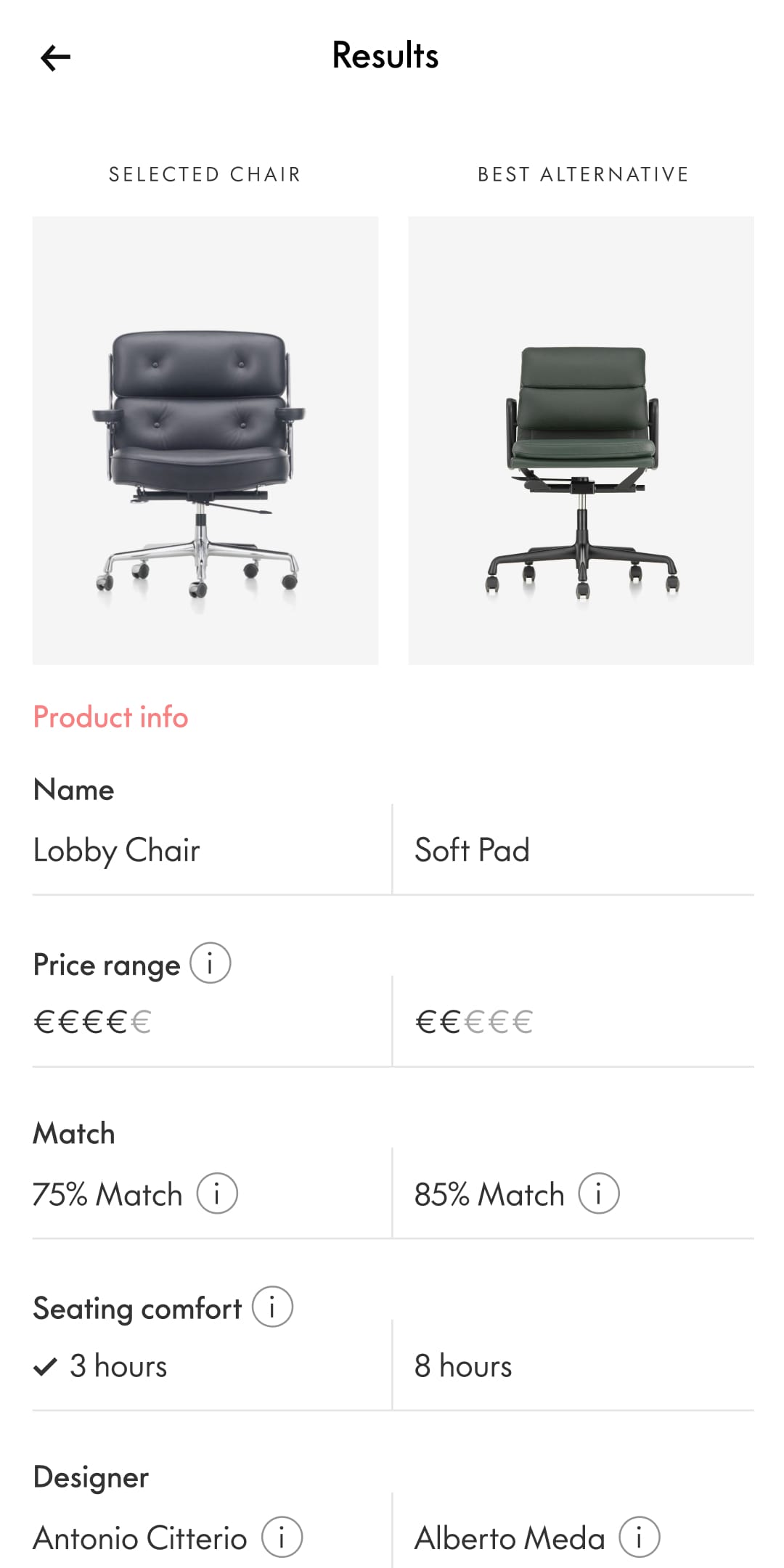The width and height of the screenshot is (784, 1568).
Task: Select the Lobby Chair name
Action: pyautogui.click(x=116, y=849)
